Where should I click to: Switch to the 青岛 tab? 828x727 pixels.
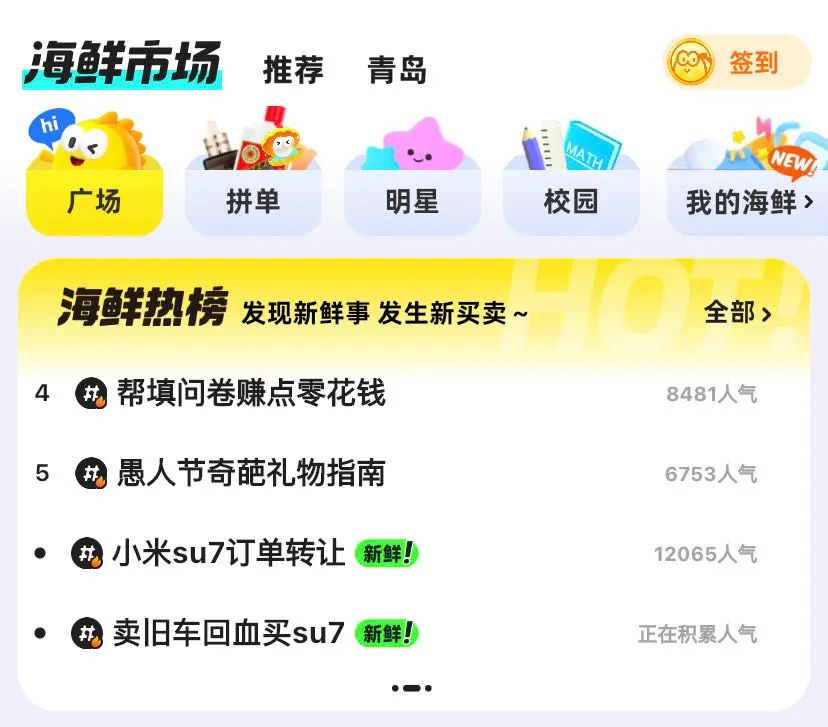(x=397, y=70)
